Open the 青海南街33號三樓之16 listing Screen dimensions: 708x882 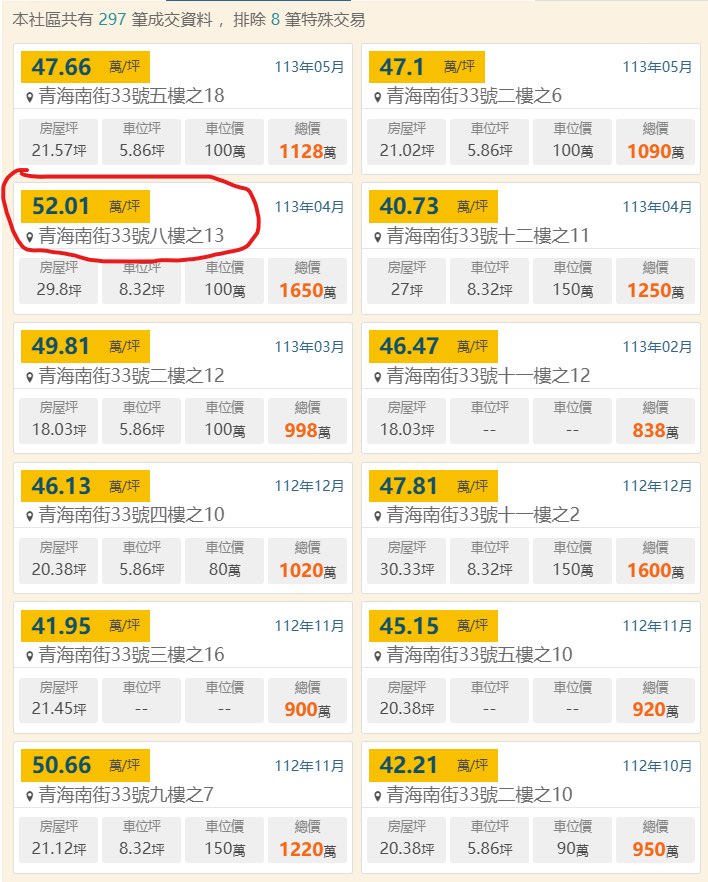point(131,655)
